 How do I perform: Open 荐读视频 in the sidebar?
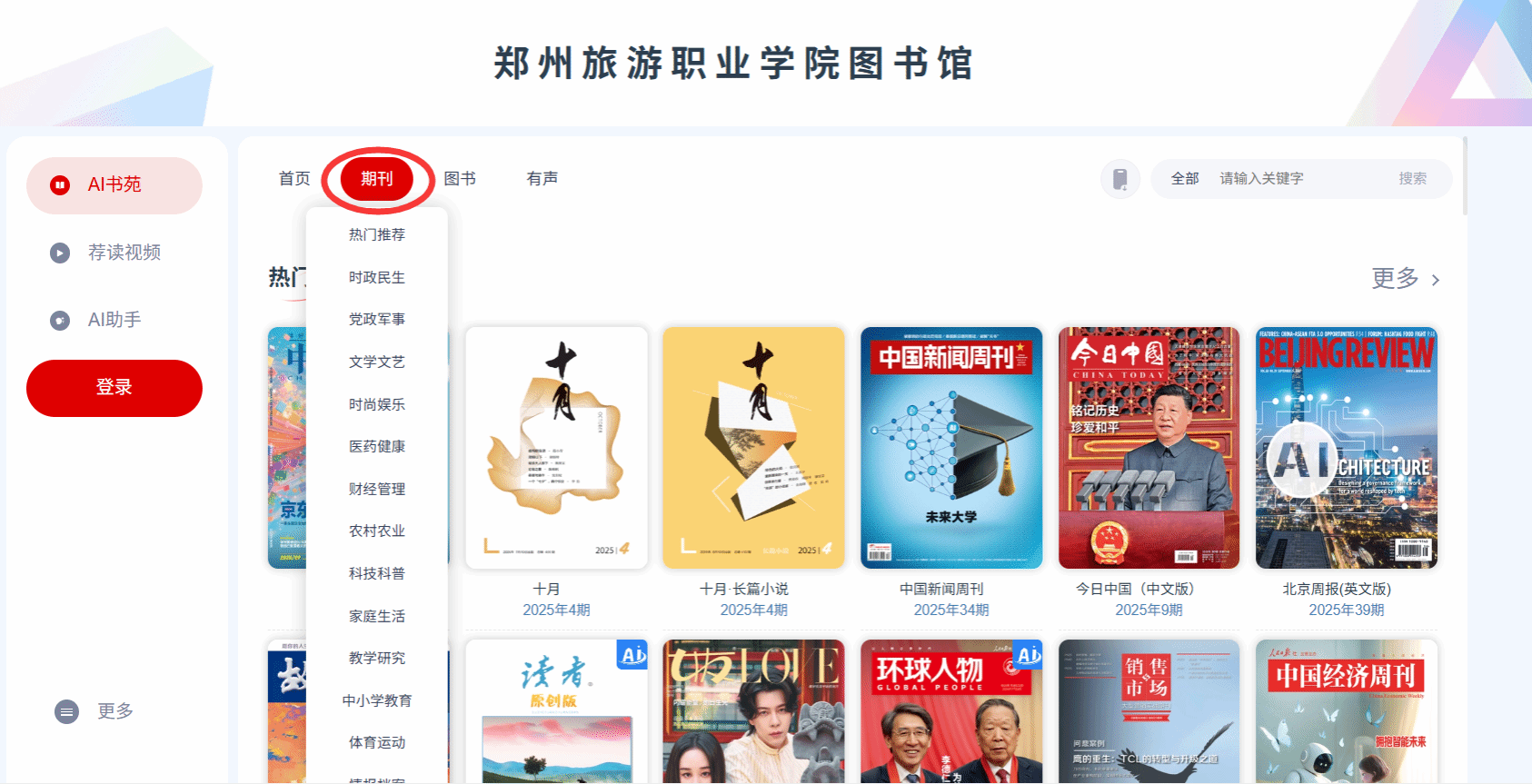(124, 253)
